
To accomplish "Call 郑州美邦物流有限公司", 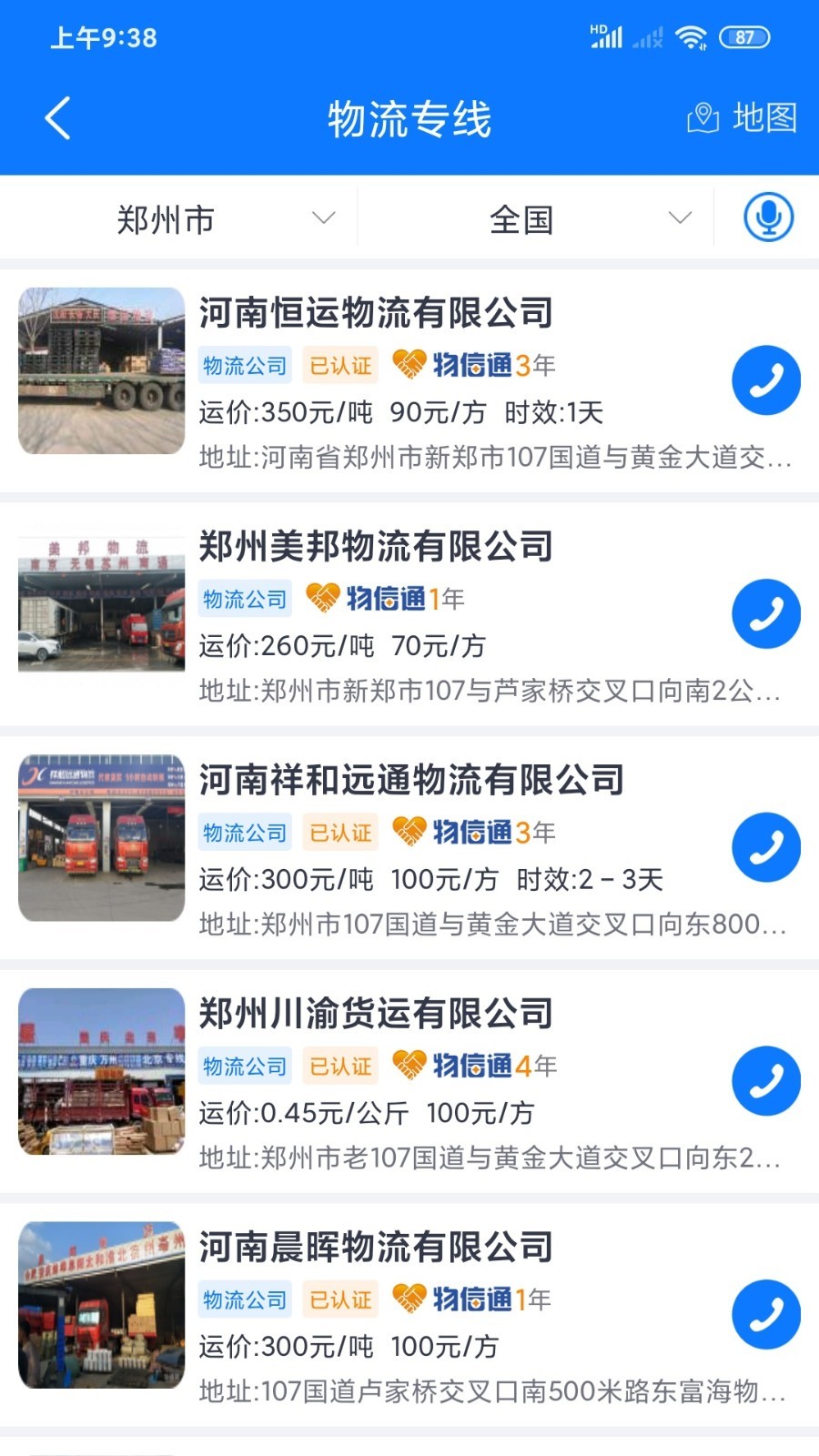I will click(x=766, y=614).
